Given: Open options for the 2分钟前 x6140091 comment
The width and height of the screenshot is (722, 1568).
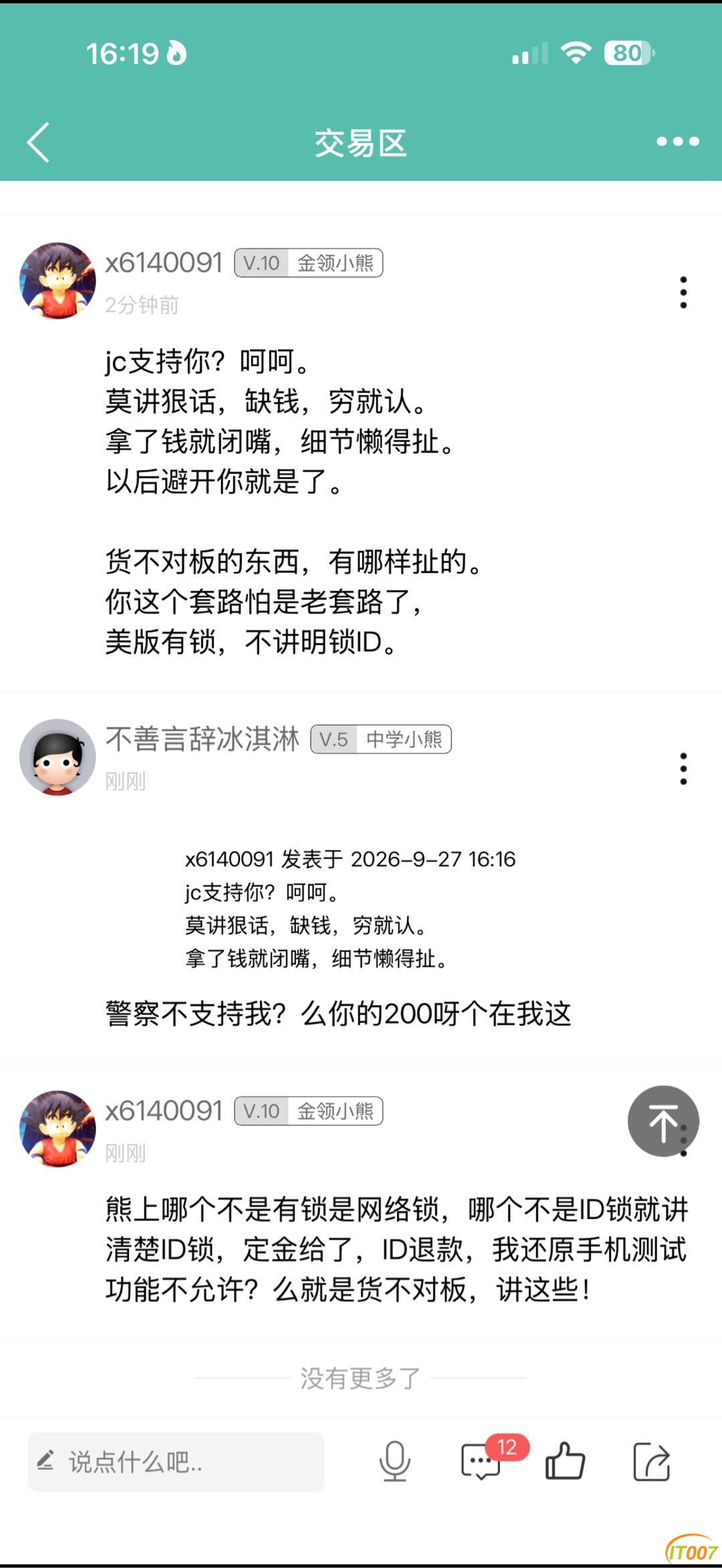Looking at the screenshot, I should 683,293.
